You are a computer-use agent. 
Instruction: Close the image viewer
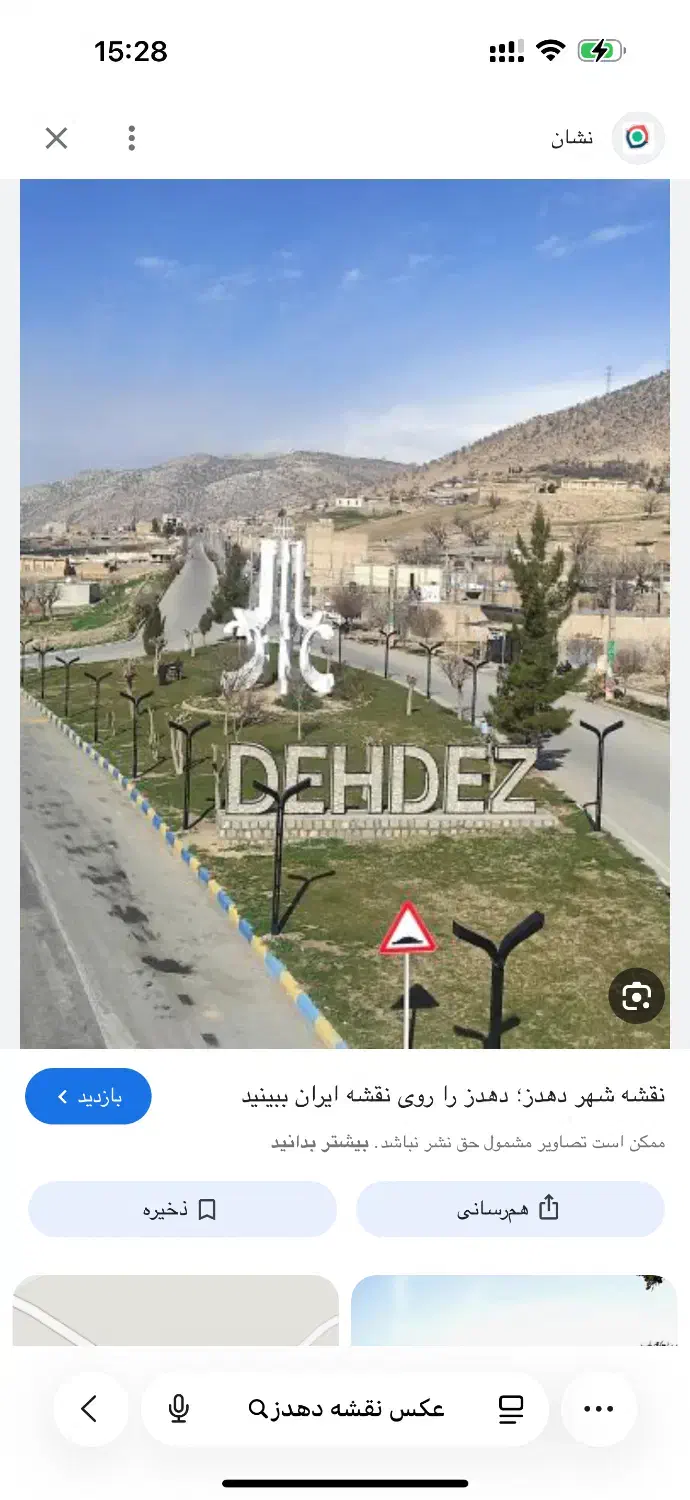point(56,138)
